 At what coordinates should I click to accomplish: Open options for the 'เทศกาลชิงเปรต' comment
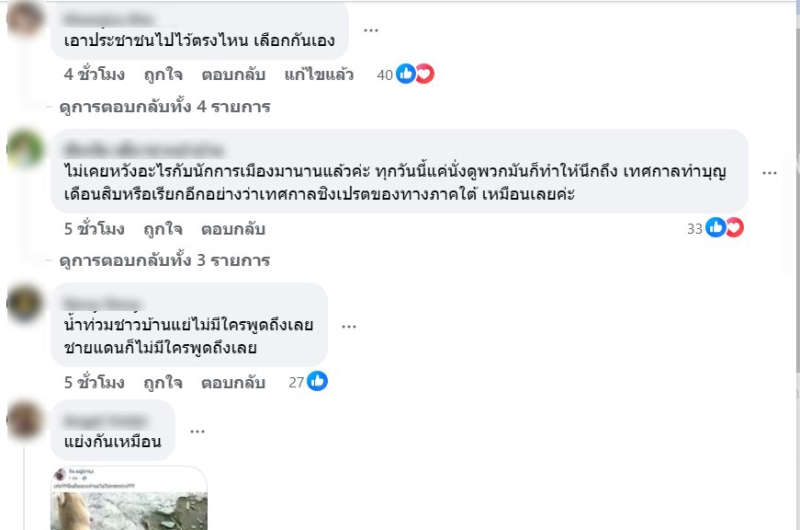click(x=769, y=172)
